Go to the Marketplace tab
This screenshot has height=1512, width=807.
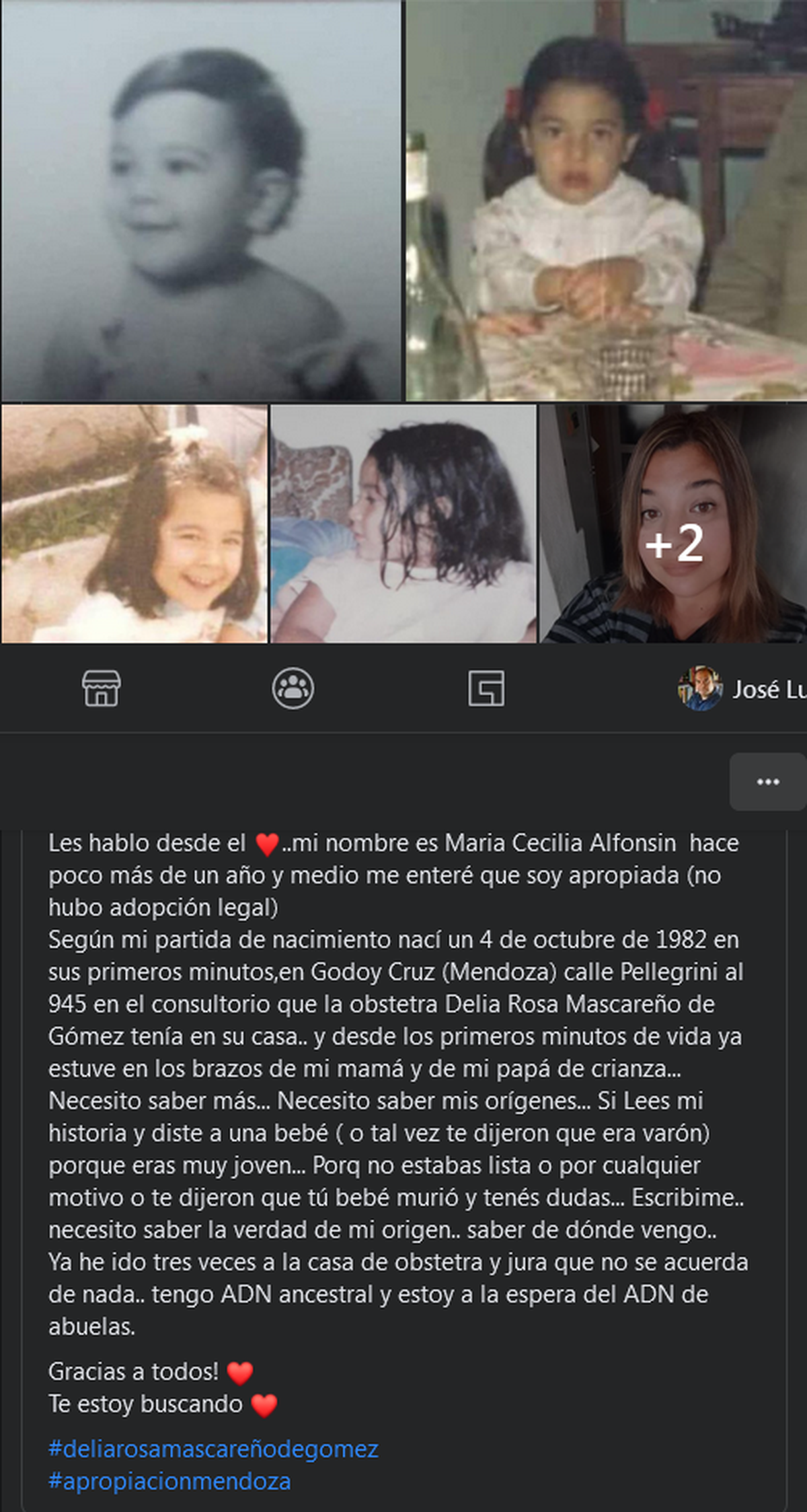[x=101, y=688]
